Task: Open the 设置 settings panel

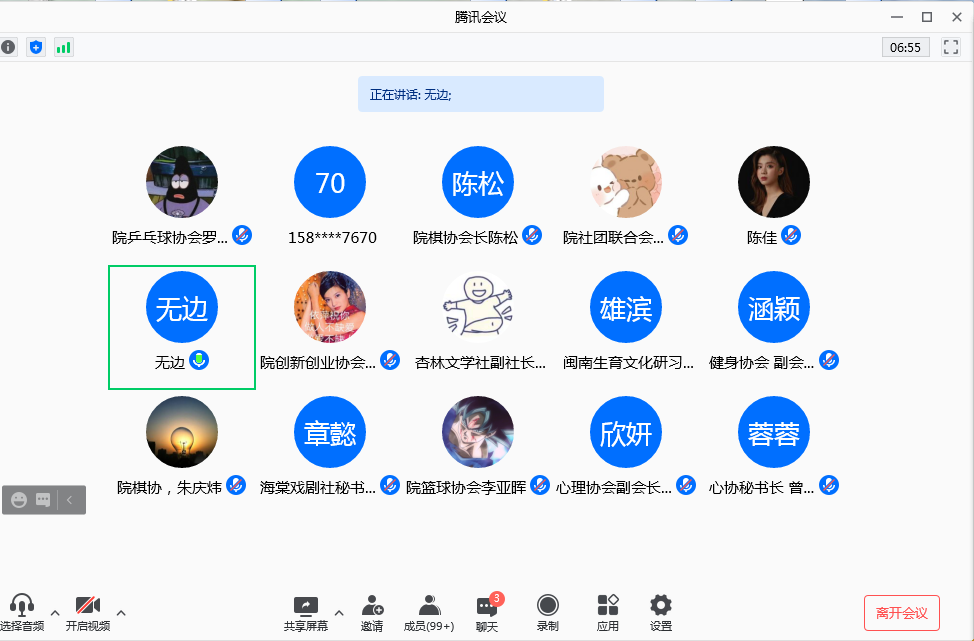Action: [x=660, y=612]
